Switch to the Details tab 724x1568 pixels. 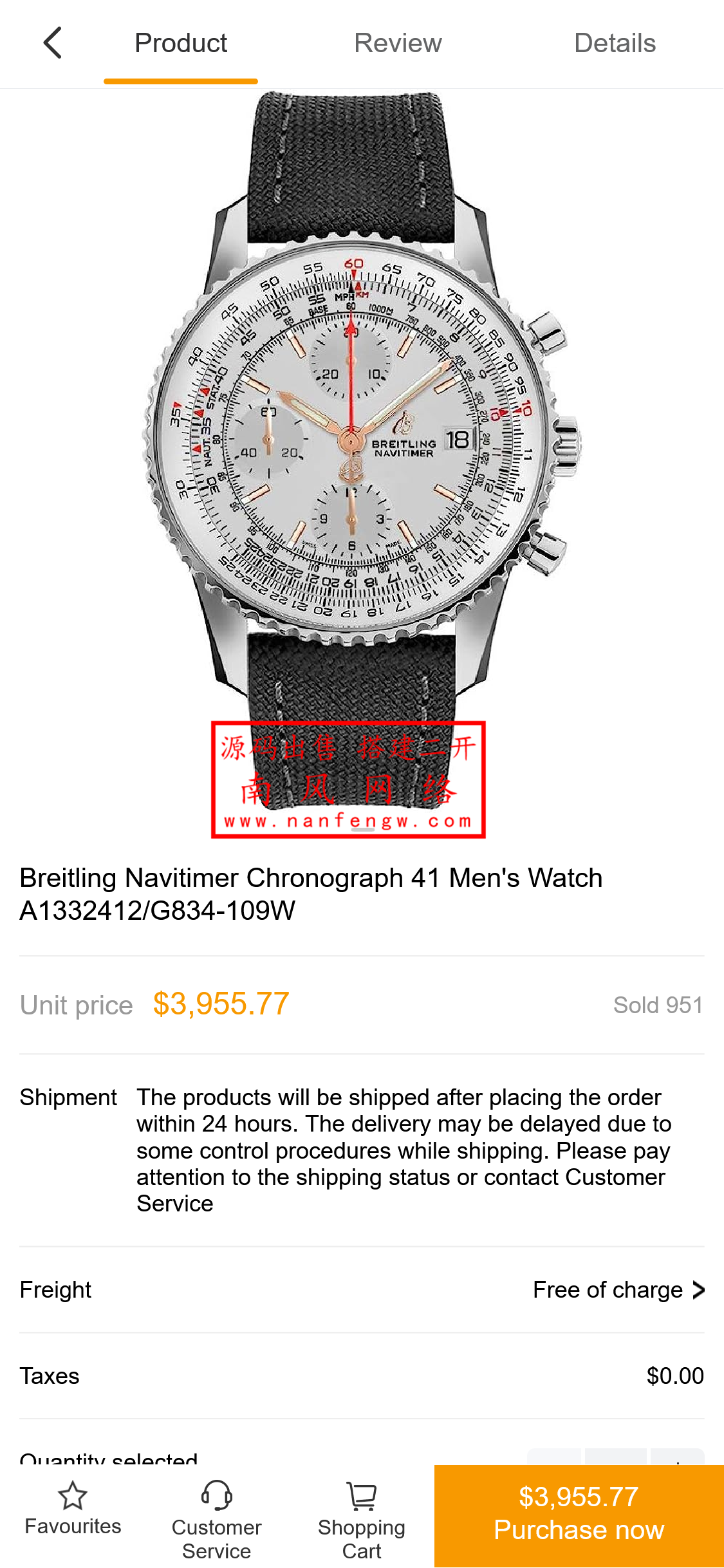(615, 43)
